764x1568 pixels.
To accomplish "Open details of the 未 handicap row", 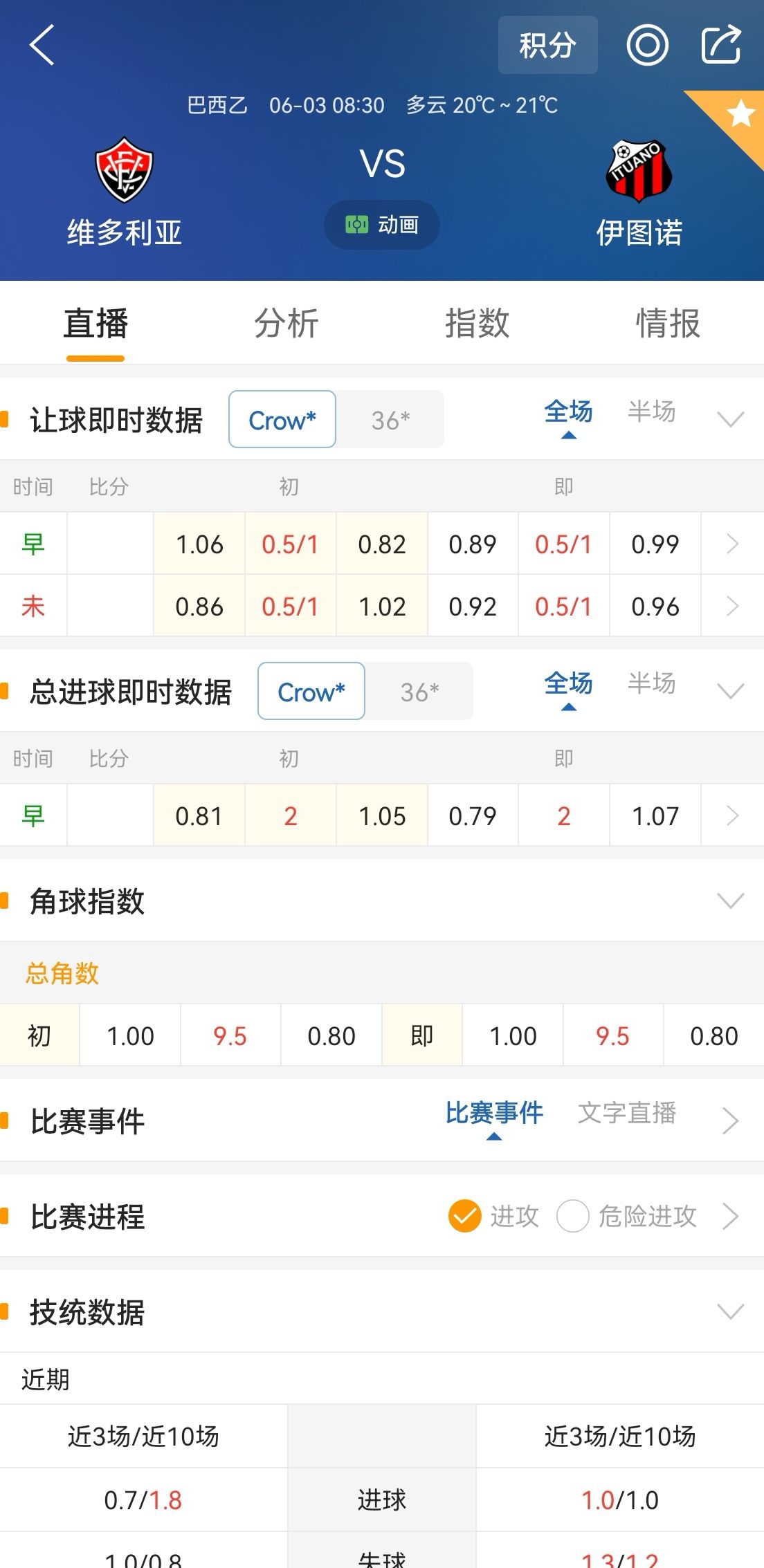I will coord(732,607).
